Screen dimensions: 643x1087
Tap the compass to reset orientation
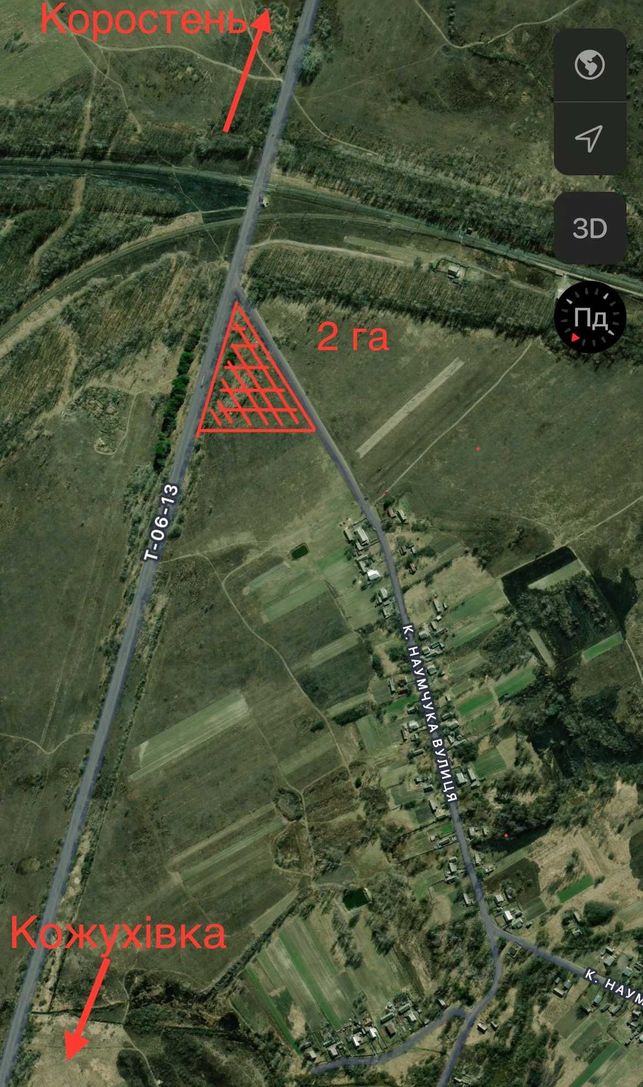coord(590,318)
